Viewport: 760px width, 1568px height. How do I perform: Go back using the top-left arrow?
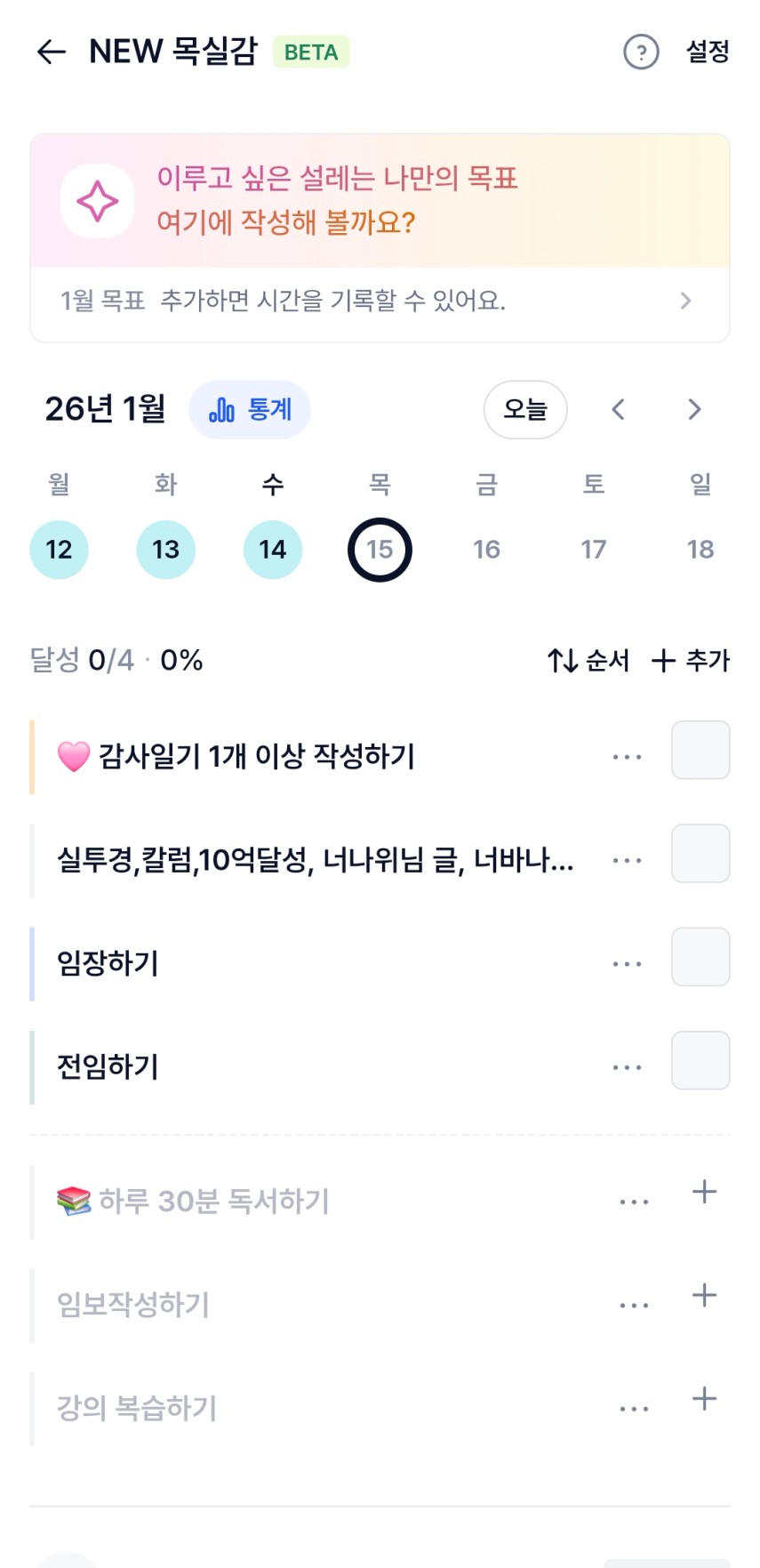click(x=52, y=52)
